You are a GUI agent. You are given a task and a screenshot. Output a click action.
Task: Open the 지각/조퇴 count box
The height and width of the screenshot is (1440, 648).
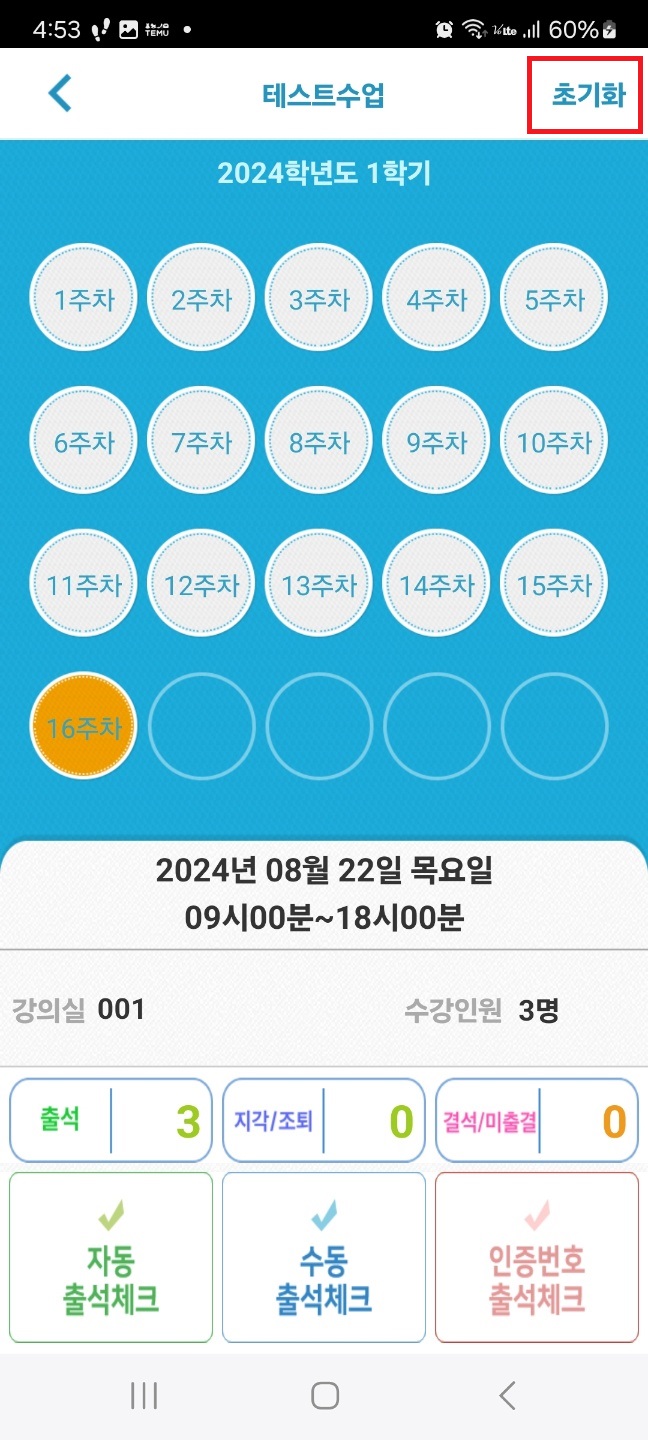click(x=324, y=1120)
